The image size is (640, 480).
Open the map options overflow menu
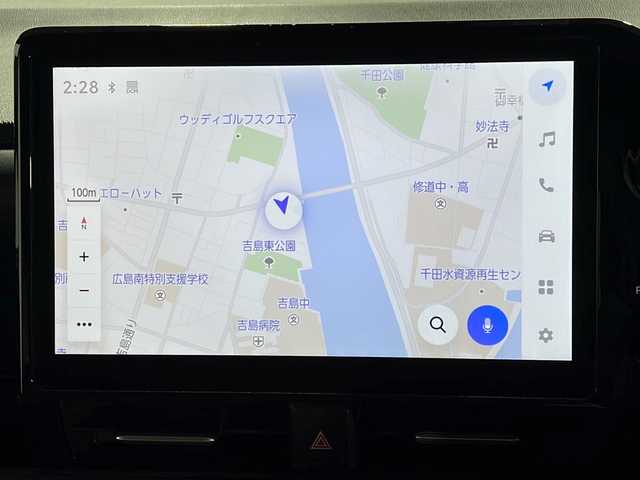[84, 324]
